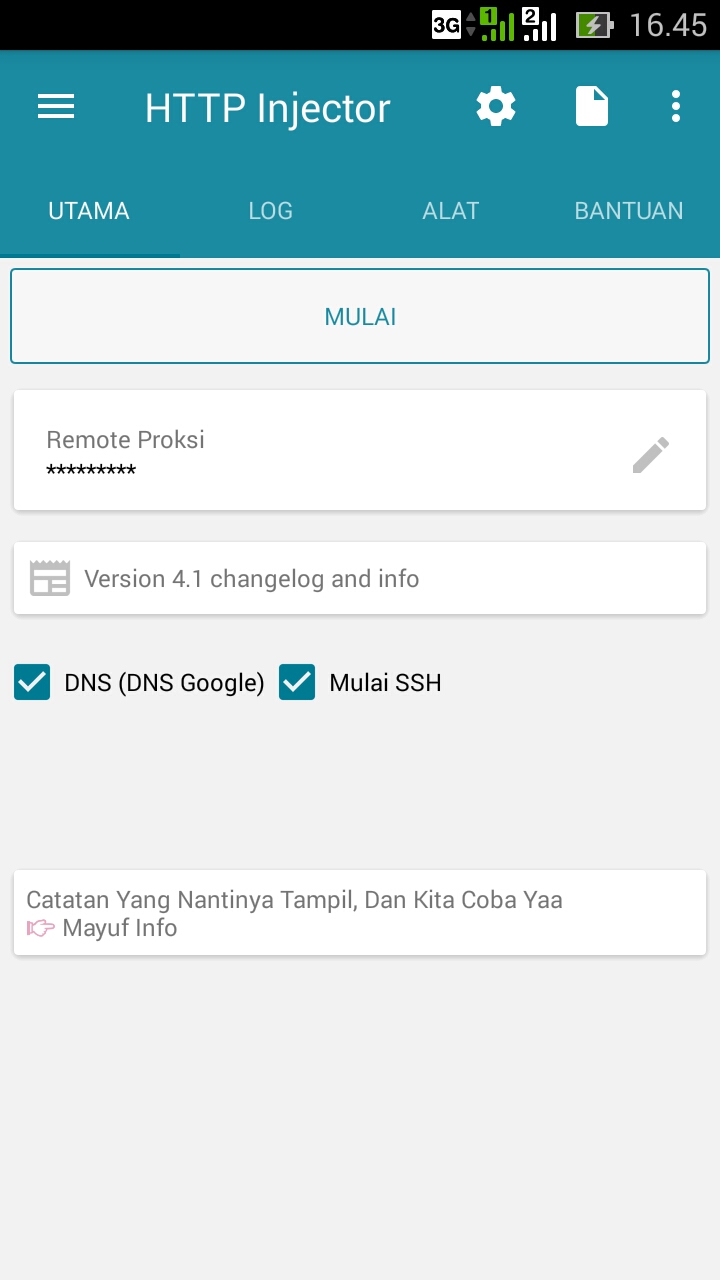Start connection with MULAI button

point(360,316)
